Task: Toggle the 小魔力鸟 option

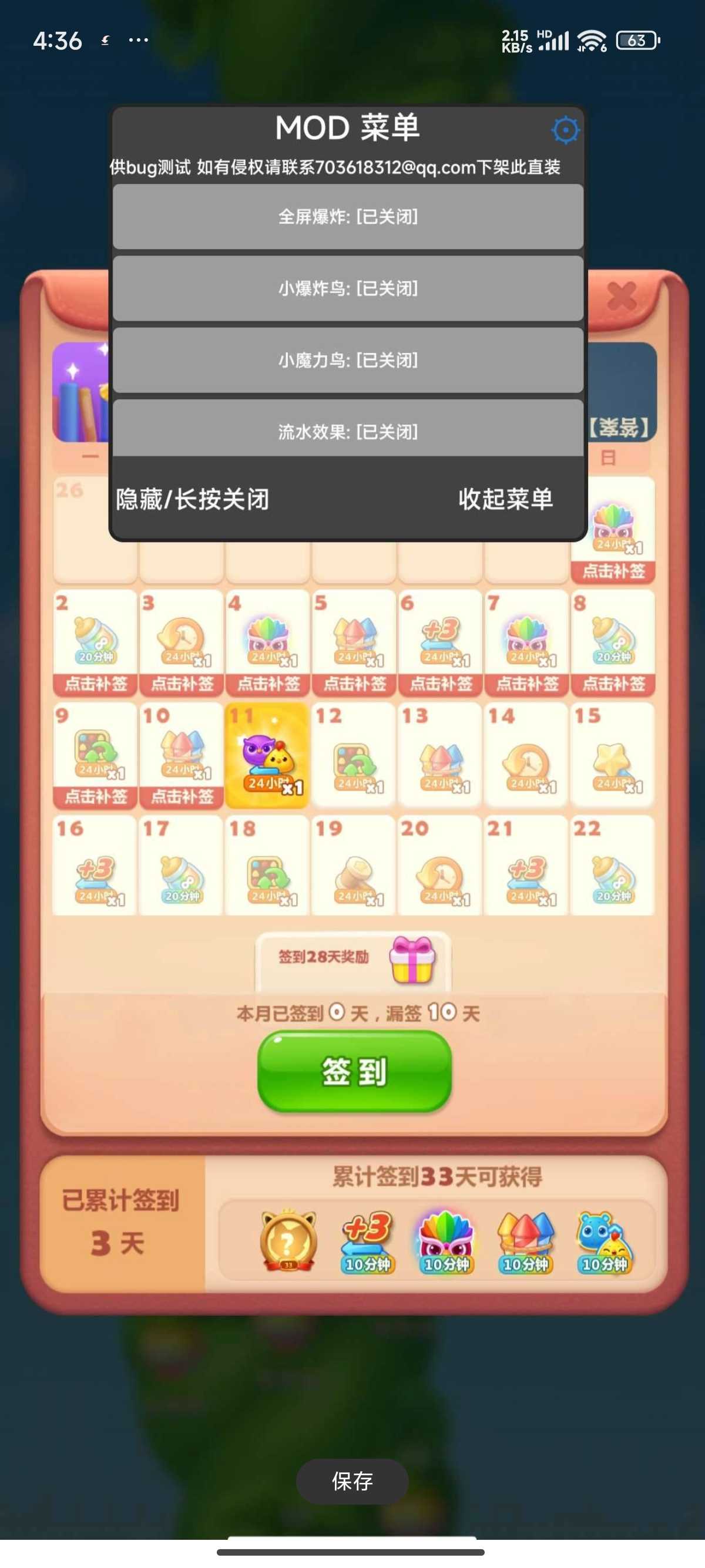Action: [x=348, y=361]
